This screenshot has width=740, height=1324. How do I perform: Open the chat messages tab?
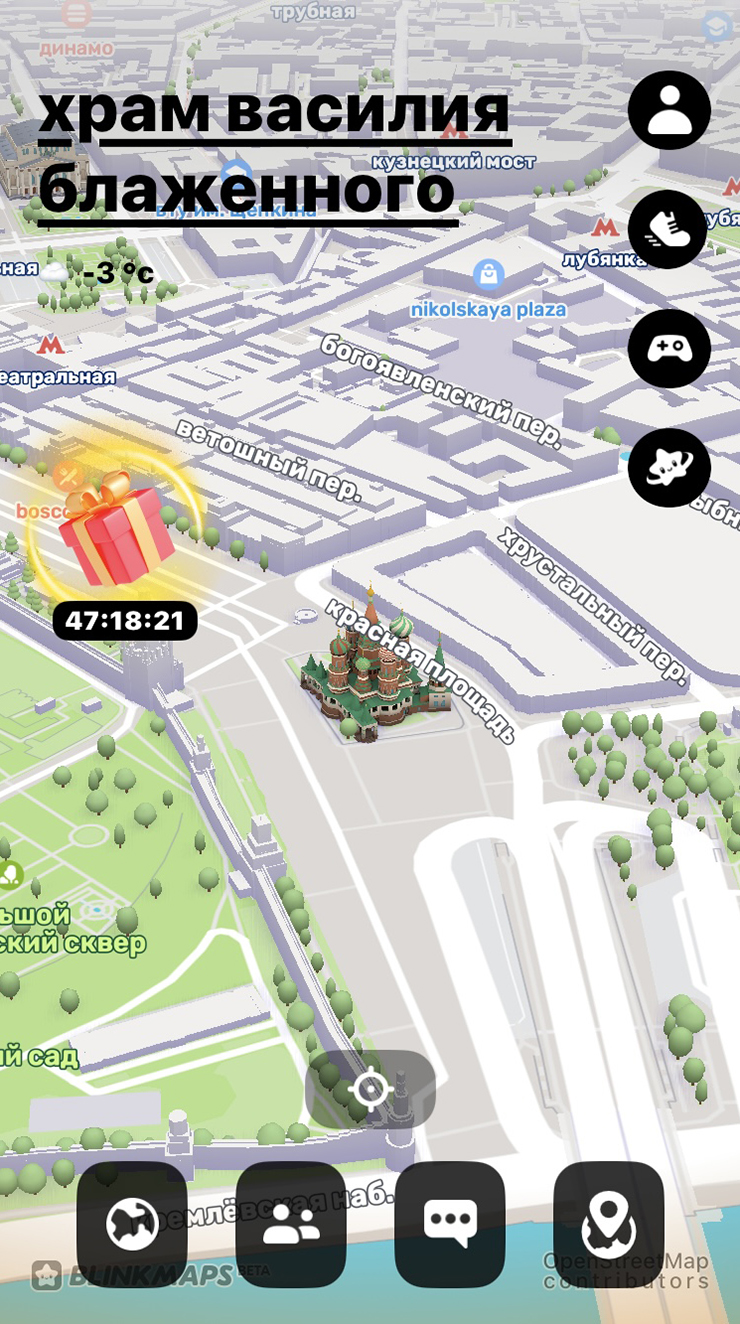tap(450, 1224)
